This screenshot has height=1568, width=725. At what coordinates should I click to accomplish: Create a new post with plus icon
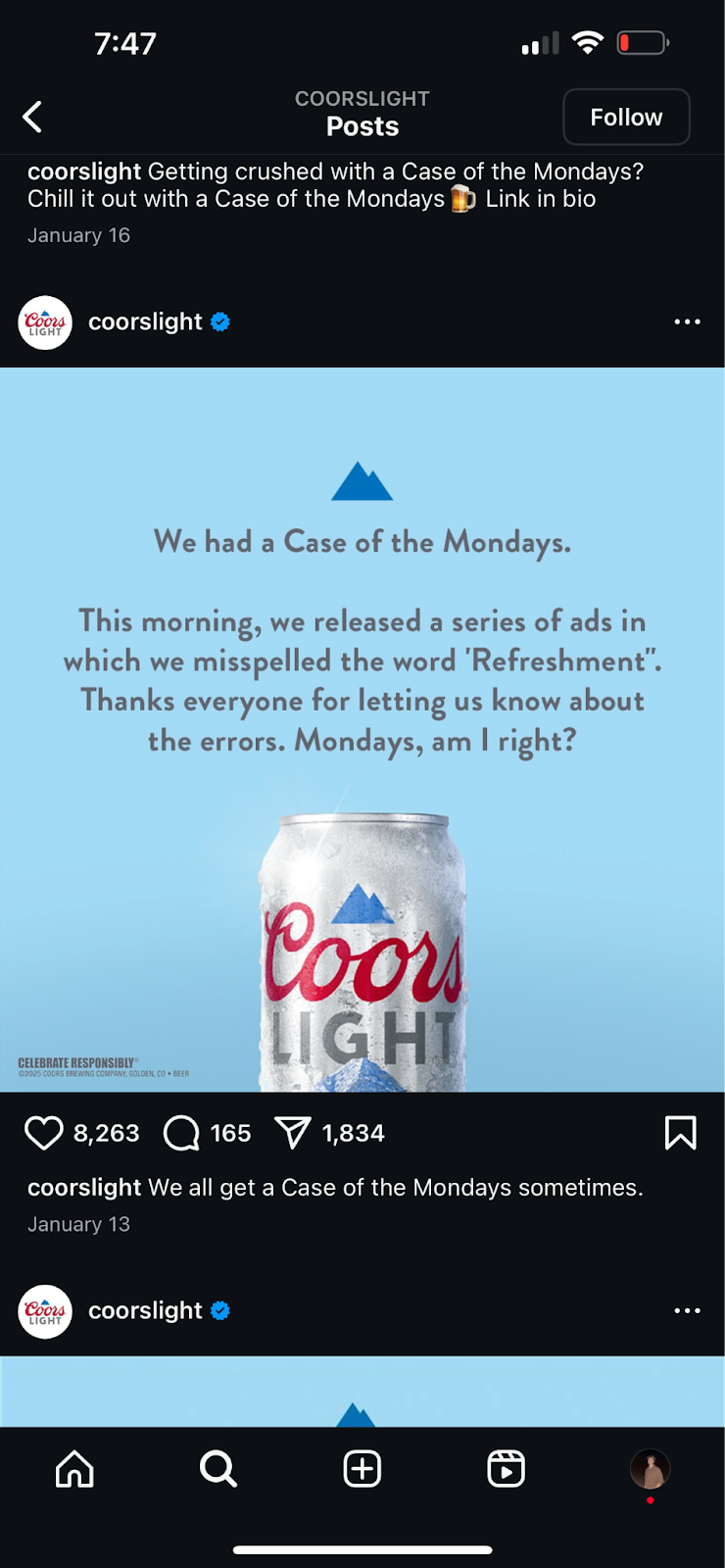[362, 1469]
